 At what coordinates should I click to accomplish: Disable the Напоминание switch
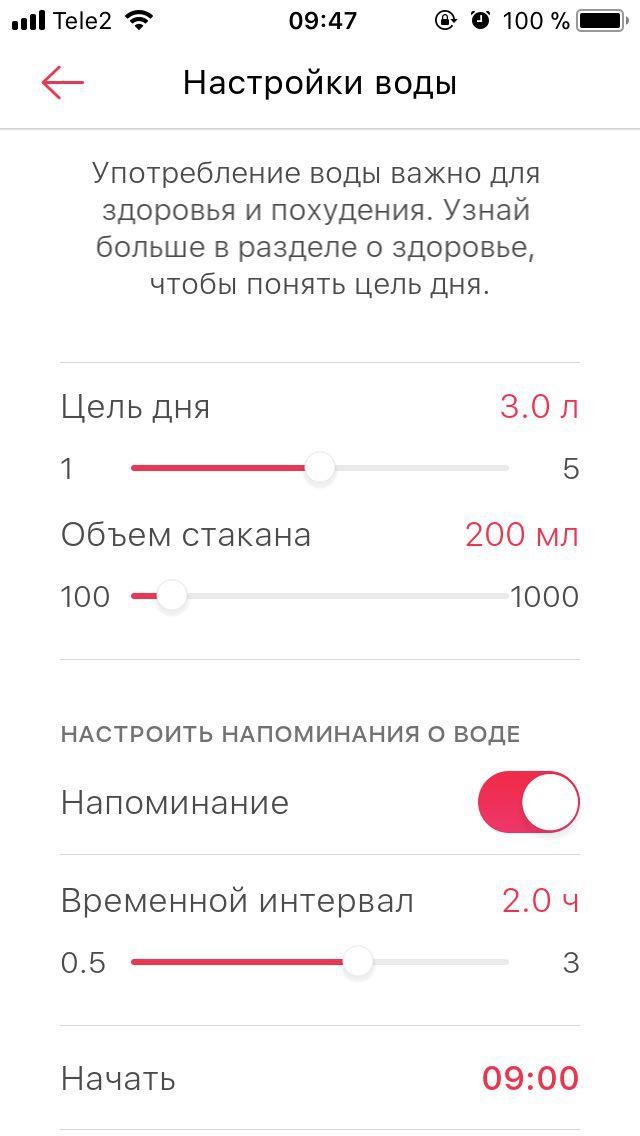528,802
